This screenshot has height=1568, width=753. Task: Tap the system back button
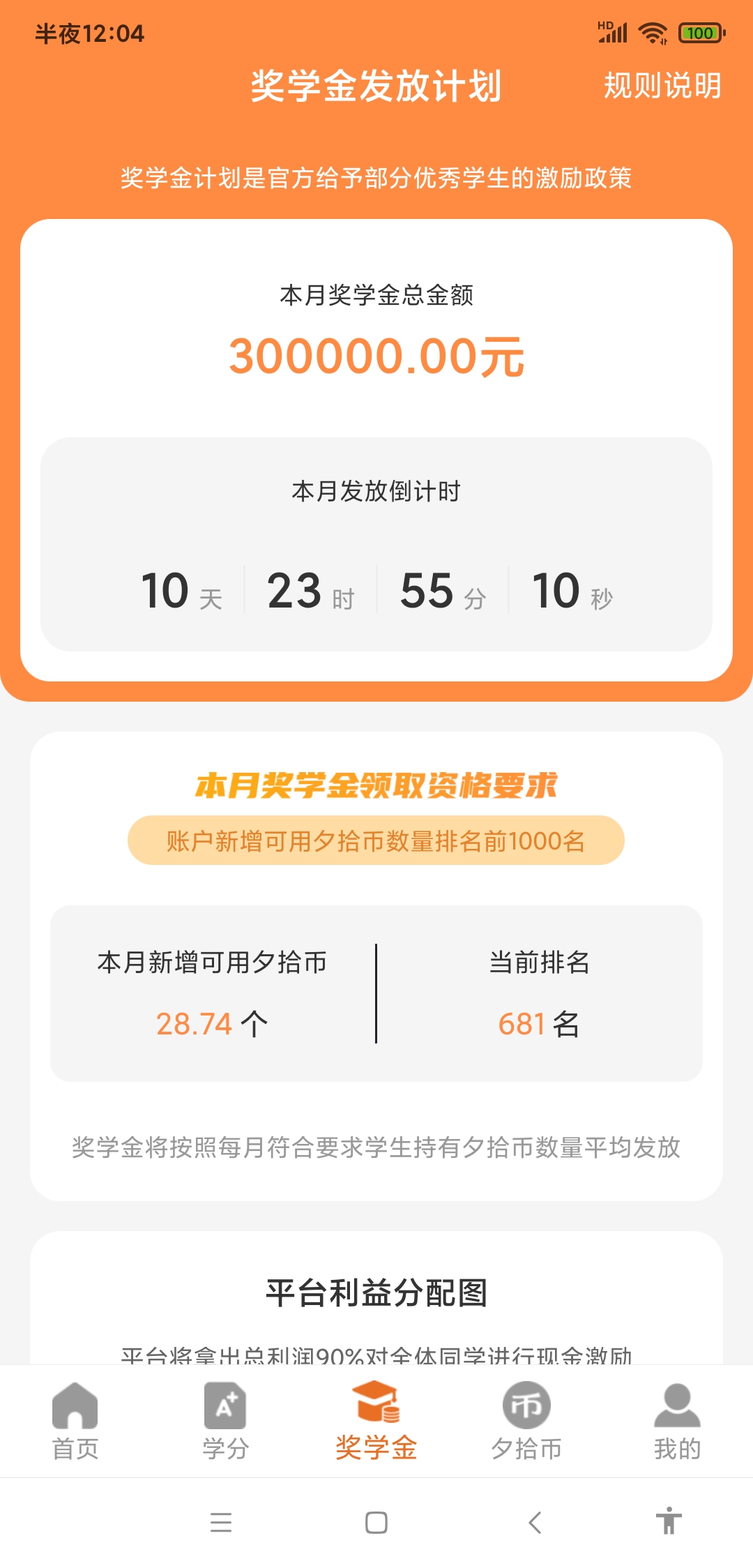click(535, 1522)
